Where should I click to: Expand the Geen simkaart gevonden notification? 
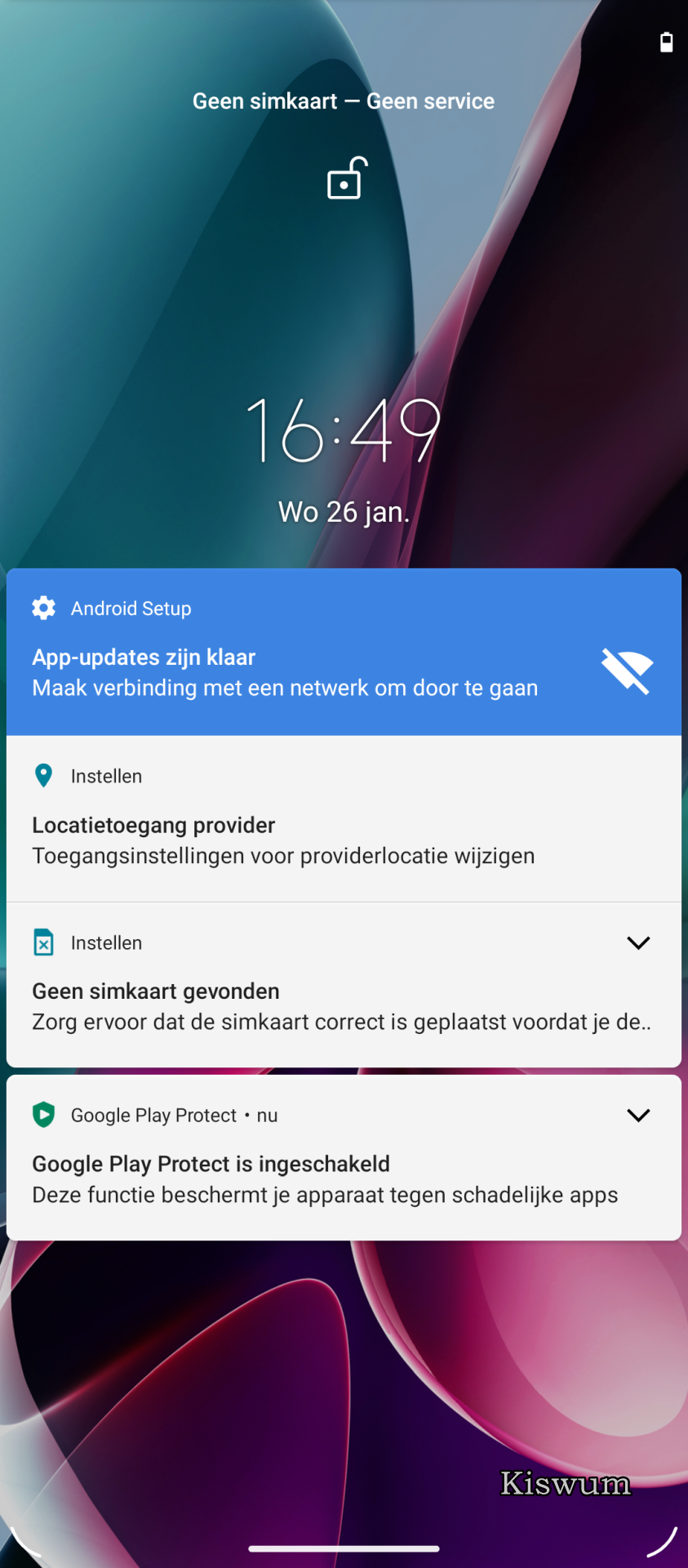(638, 942)
